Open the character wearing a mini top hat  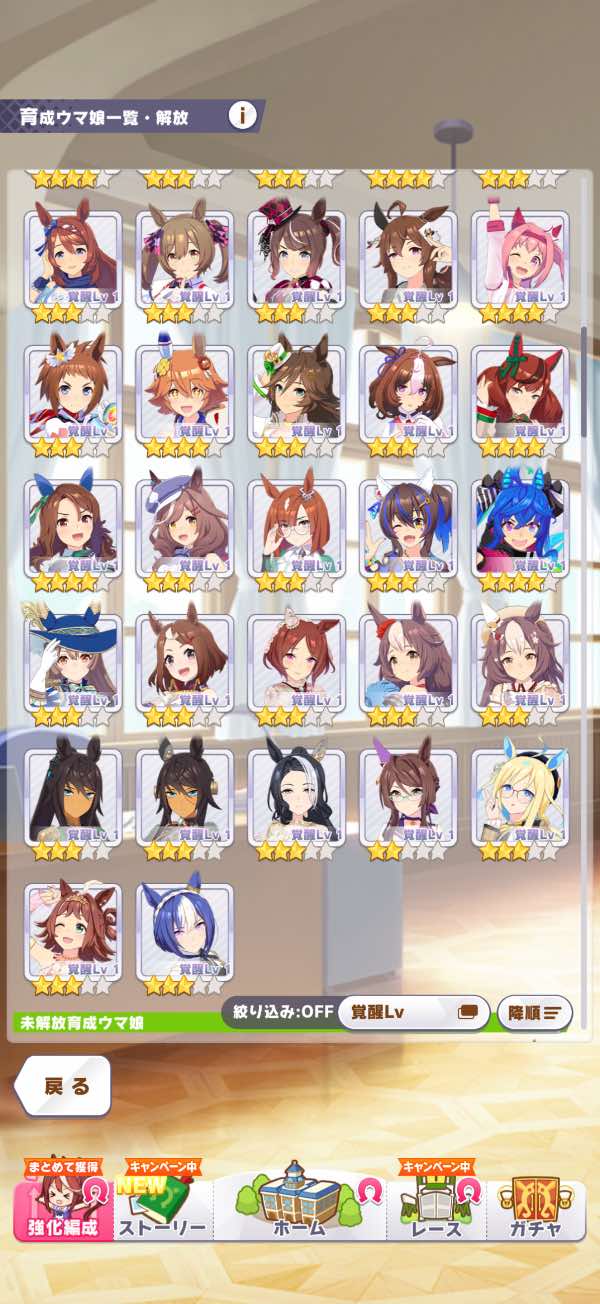pyautogui.click(x=296, y=260)
